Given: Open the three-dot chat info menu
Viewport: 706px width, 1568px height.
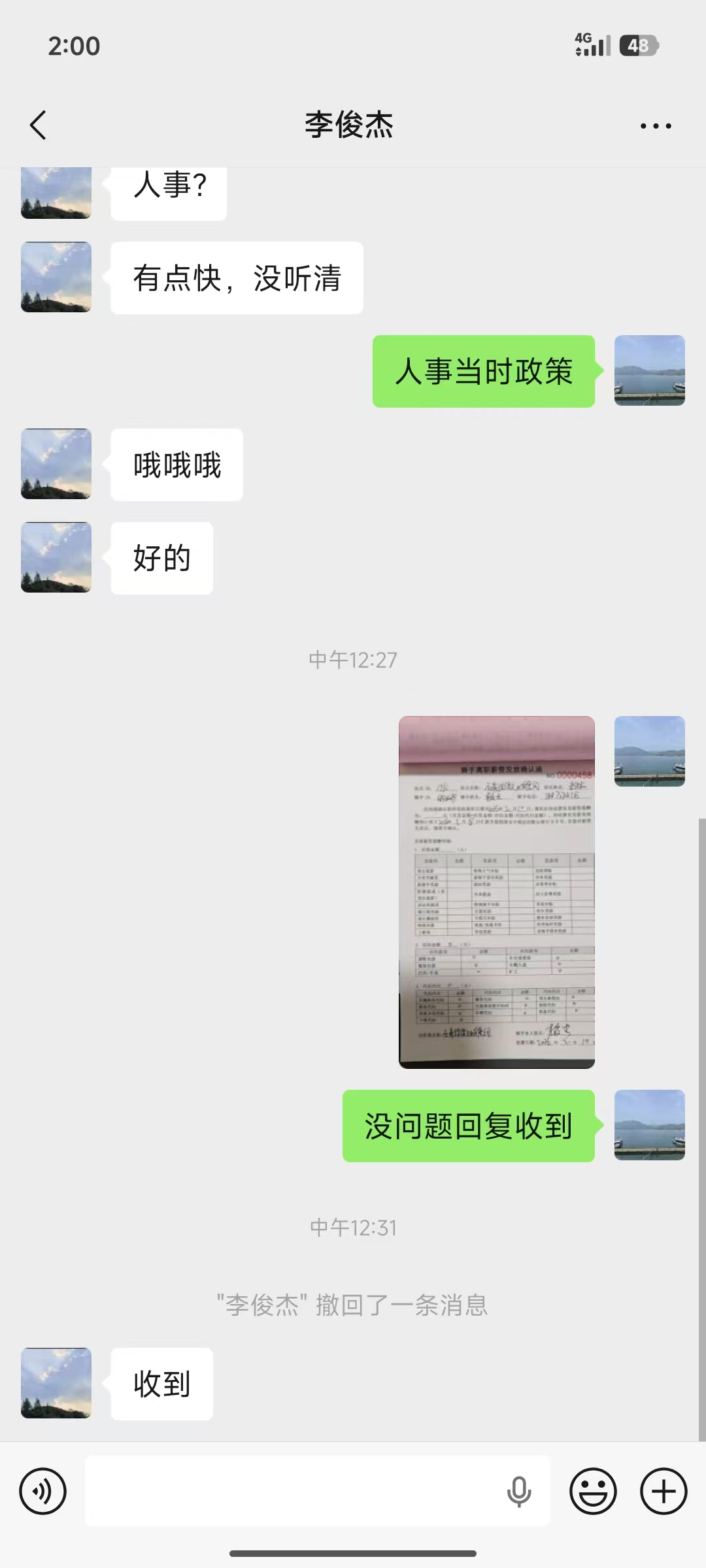Looking at the screenshot, I should point(656,125).
